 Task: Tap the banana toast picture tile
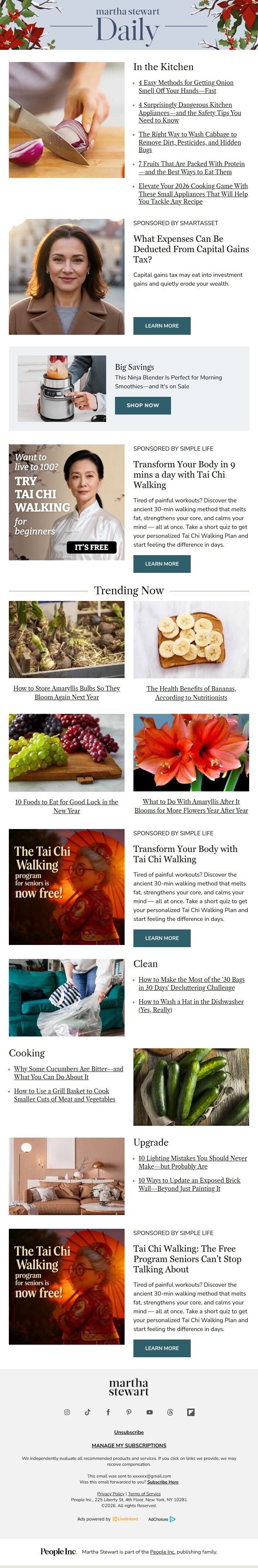[191, 639]
